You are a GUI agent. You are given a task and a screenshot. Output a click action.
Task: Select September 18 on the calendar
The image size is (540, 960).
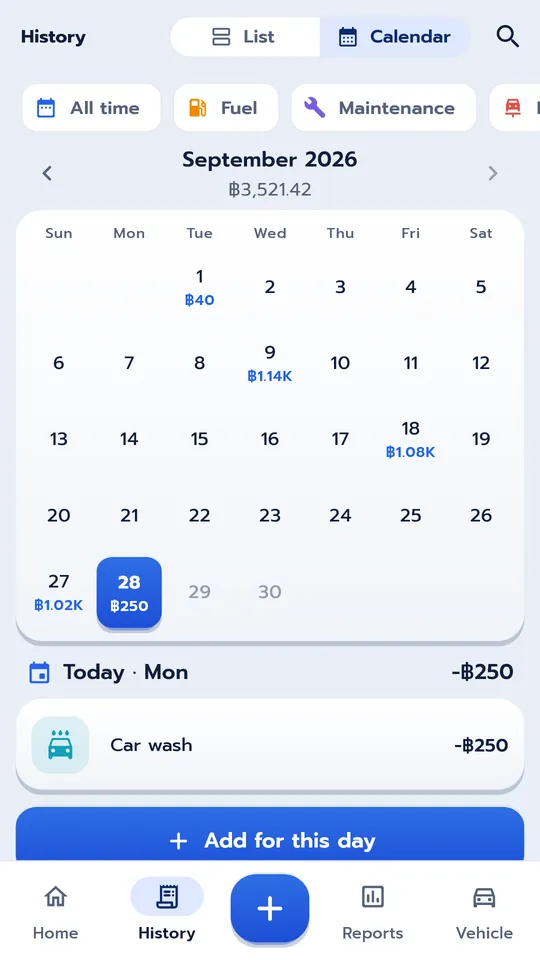tap(411, 439)
